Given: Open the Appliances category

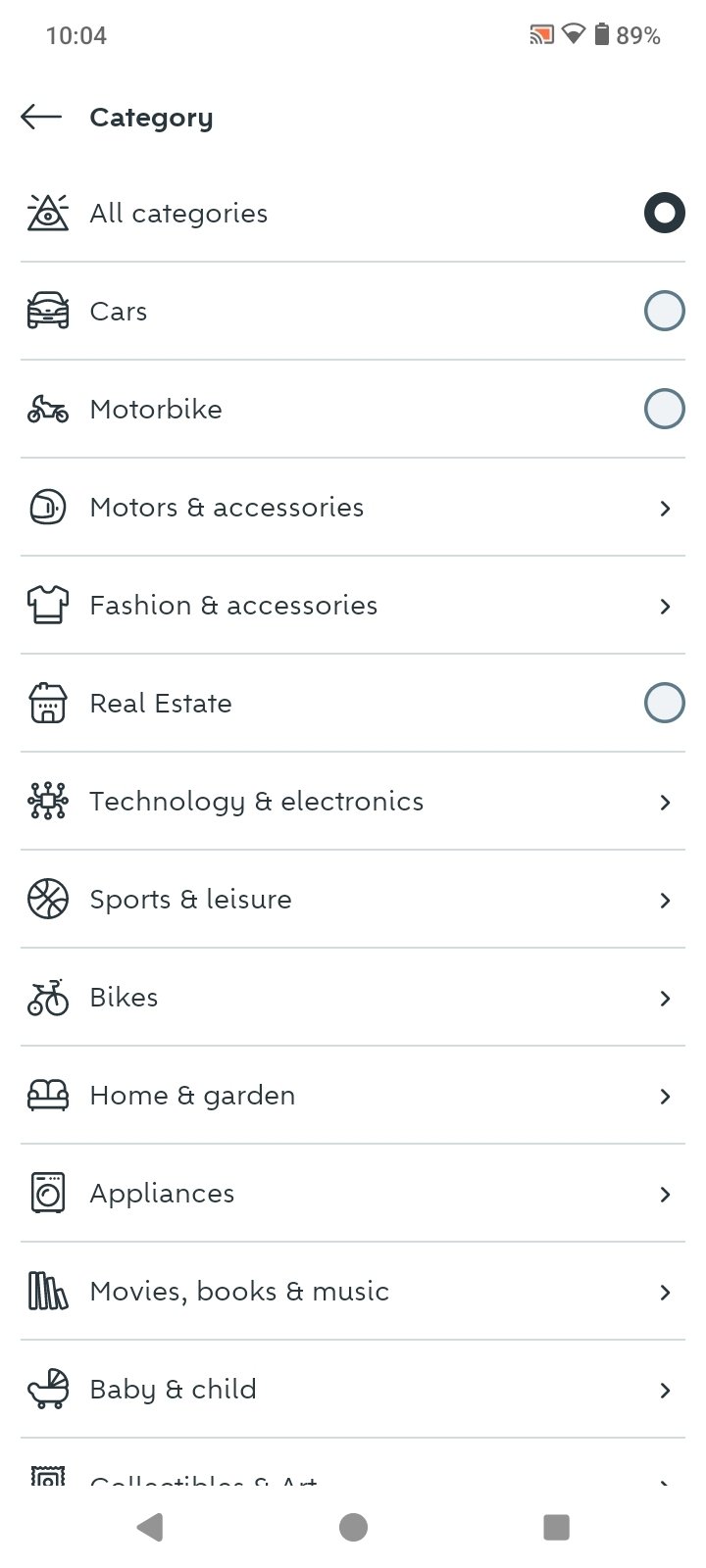Looking at the screenshot, I should pos(353,1194).
